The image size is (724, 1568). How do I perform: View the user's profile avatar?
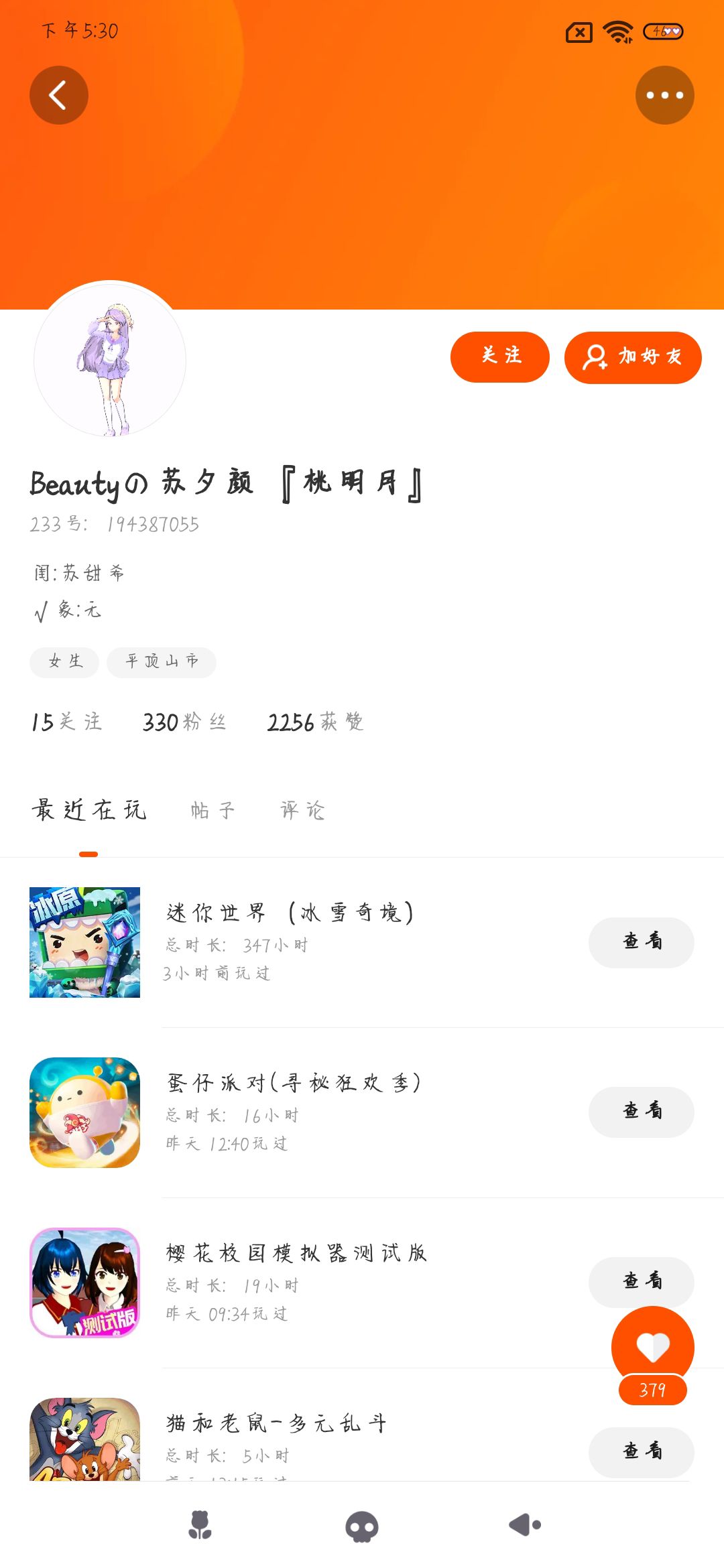pyautogui.click(x=110, y=361)
